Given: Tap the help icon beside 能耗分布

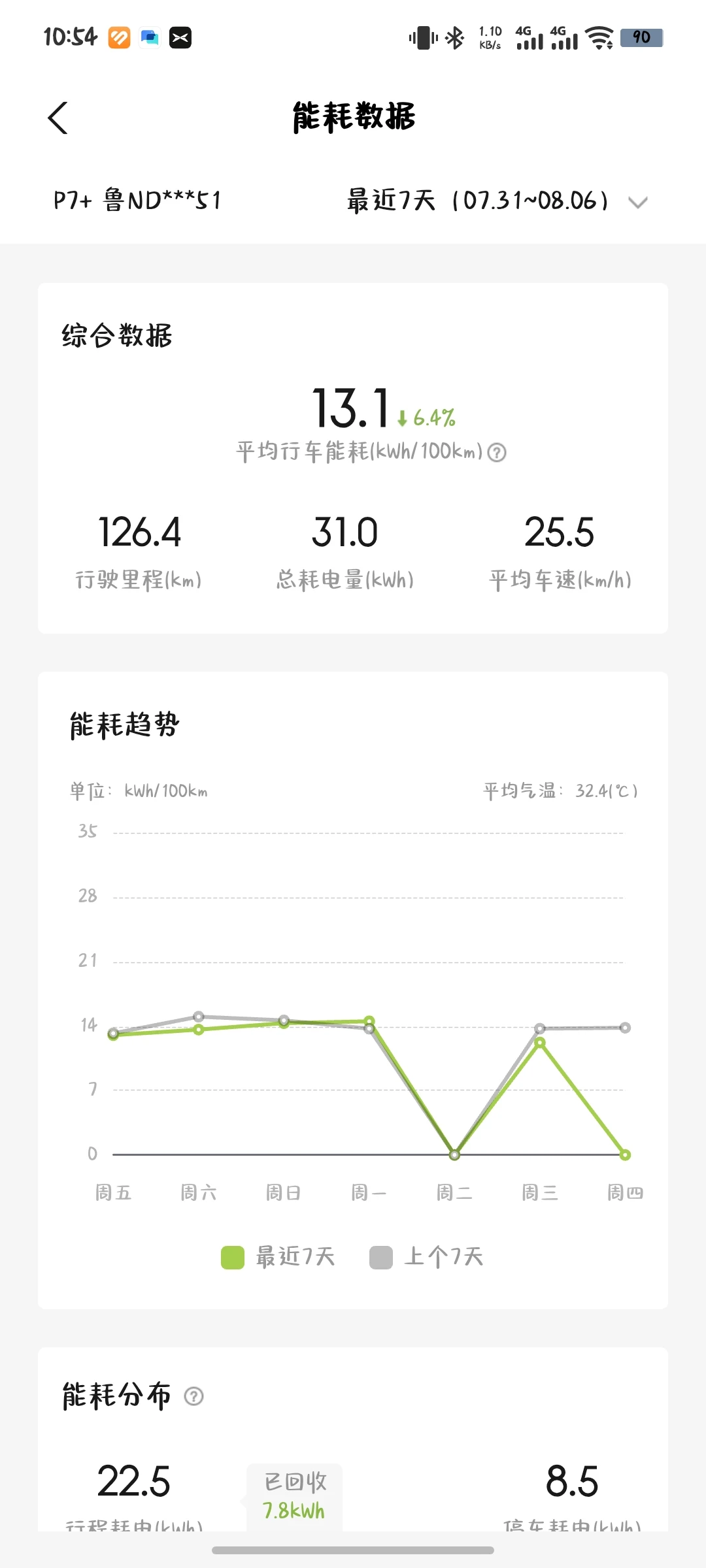Looking at the screenshot, I should coord(194,1396).
